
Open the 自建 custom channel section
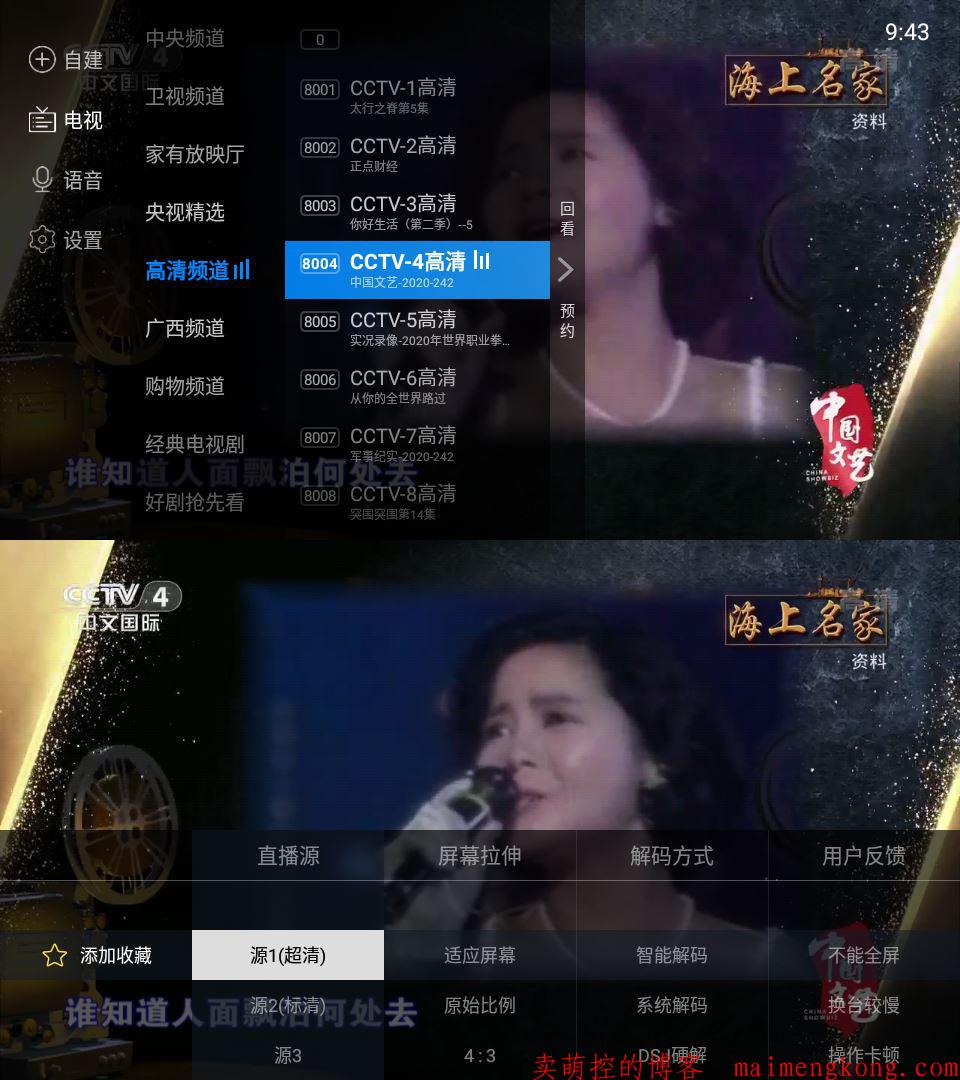point(67,60)
